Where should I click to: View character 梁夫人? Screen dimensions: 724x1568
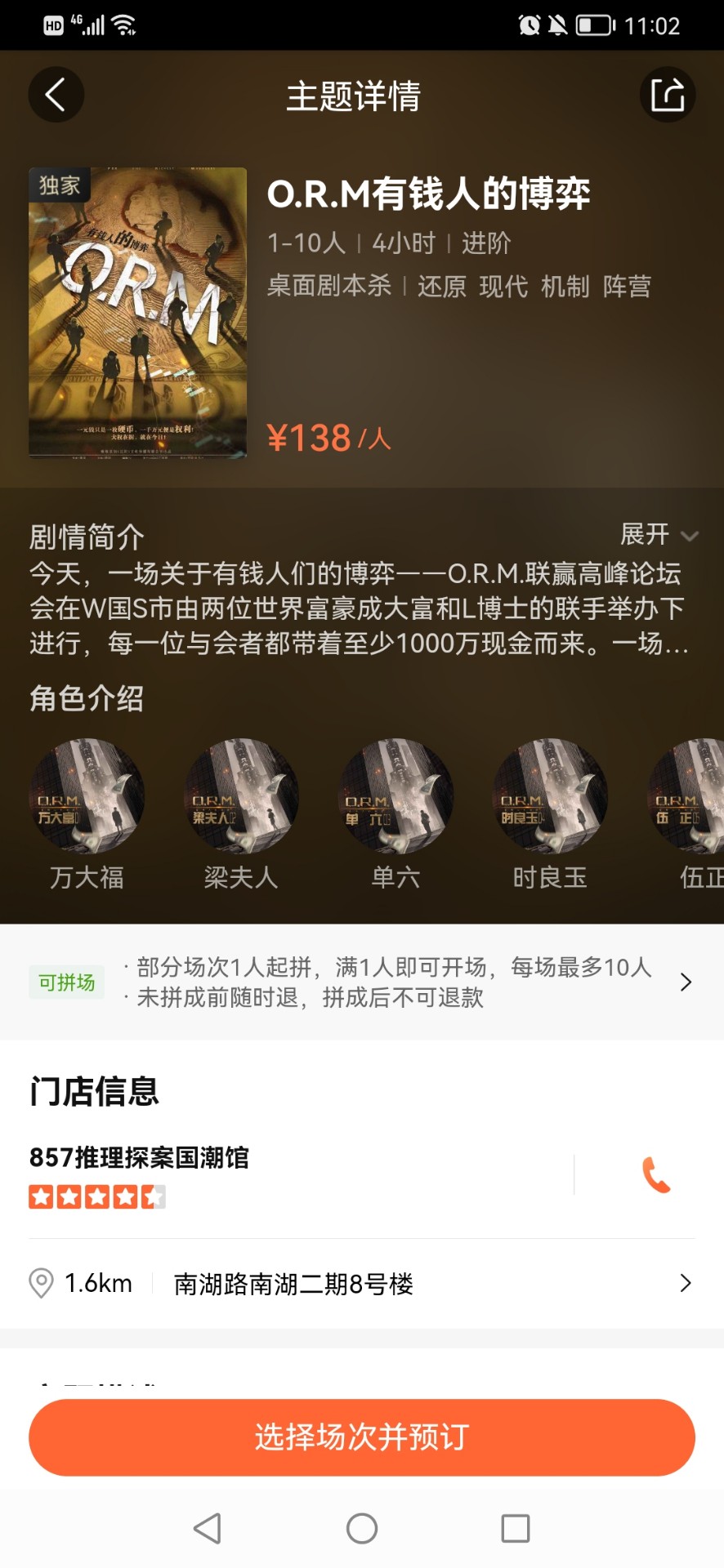pyautogui.click(x=241, y=796)
